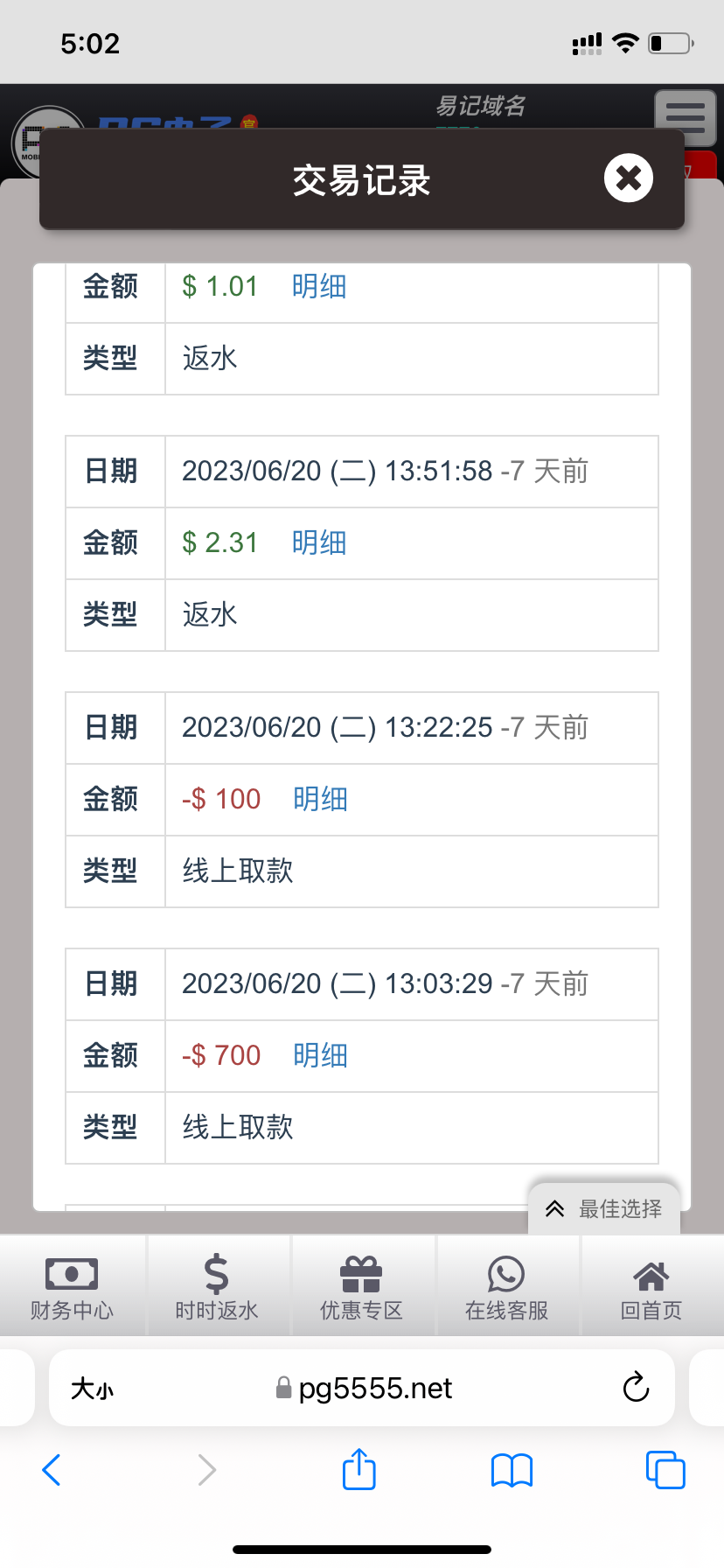Open 明细 for the -$700 线上取款 record
The width and height of the screenshot is (724, 1568).
[x=320, y=1055]
